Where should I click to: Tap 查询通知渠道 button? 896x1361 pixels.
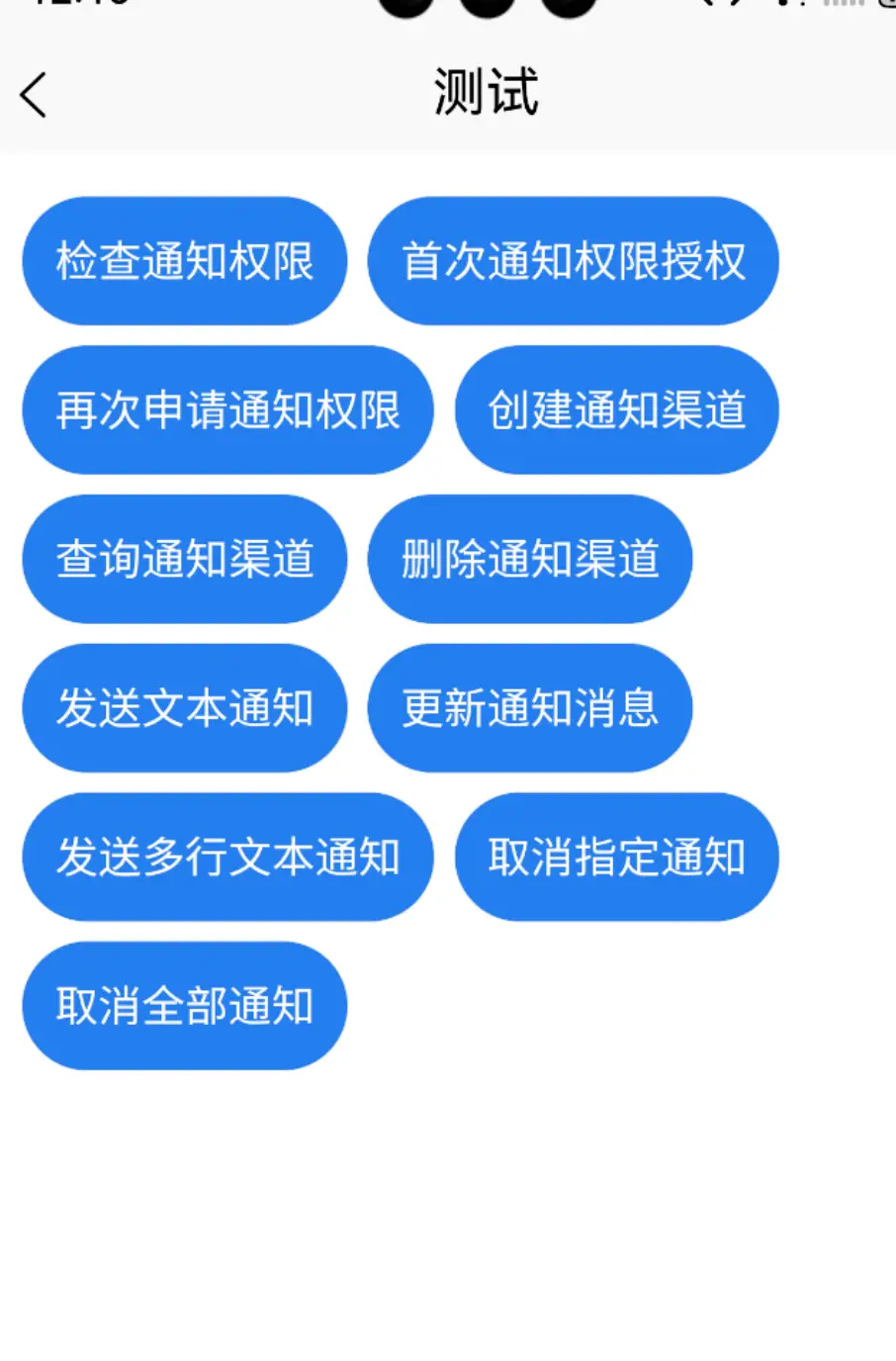(185, 559)
